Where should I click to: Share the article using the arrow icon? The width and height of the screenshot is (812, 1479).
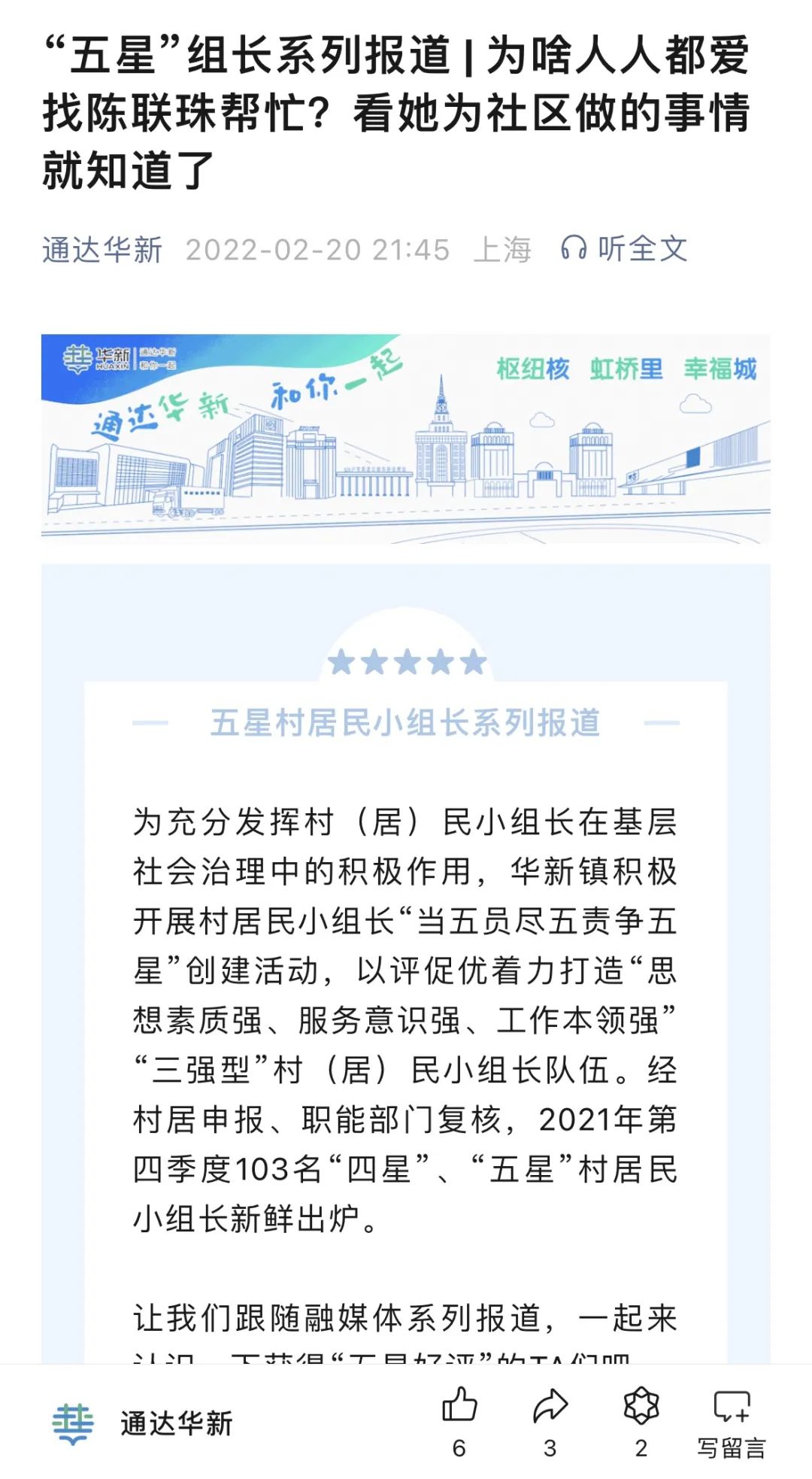point(550,1405)
